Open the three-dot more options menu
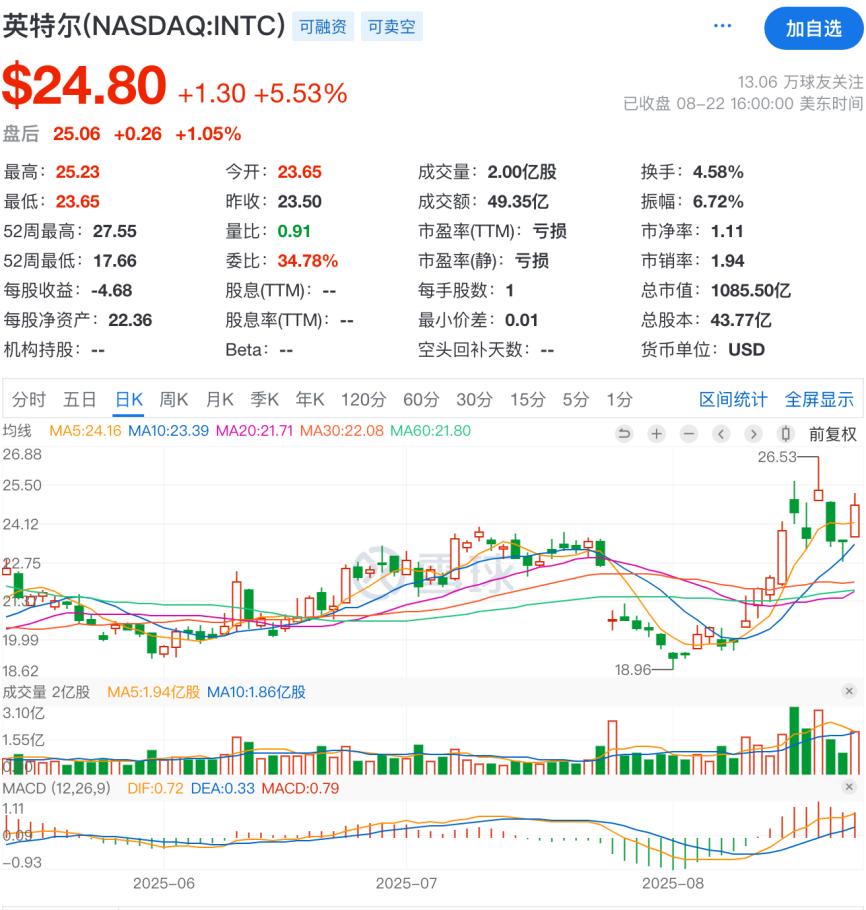Image resolution: width=866 pixels, height=910 pixels. coord(723,27)
